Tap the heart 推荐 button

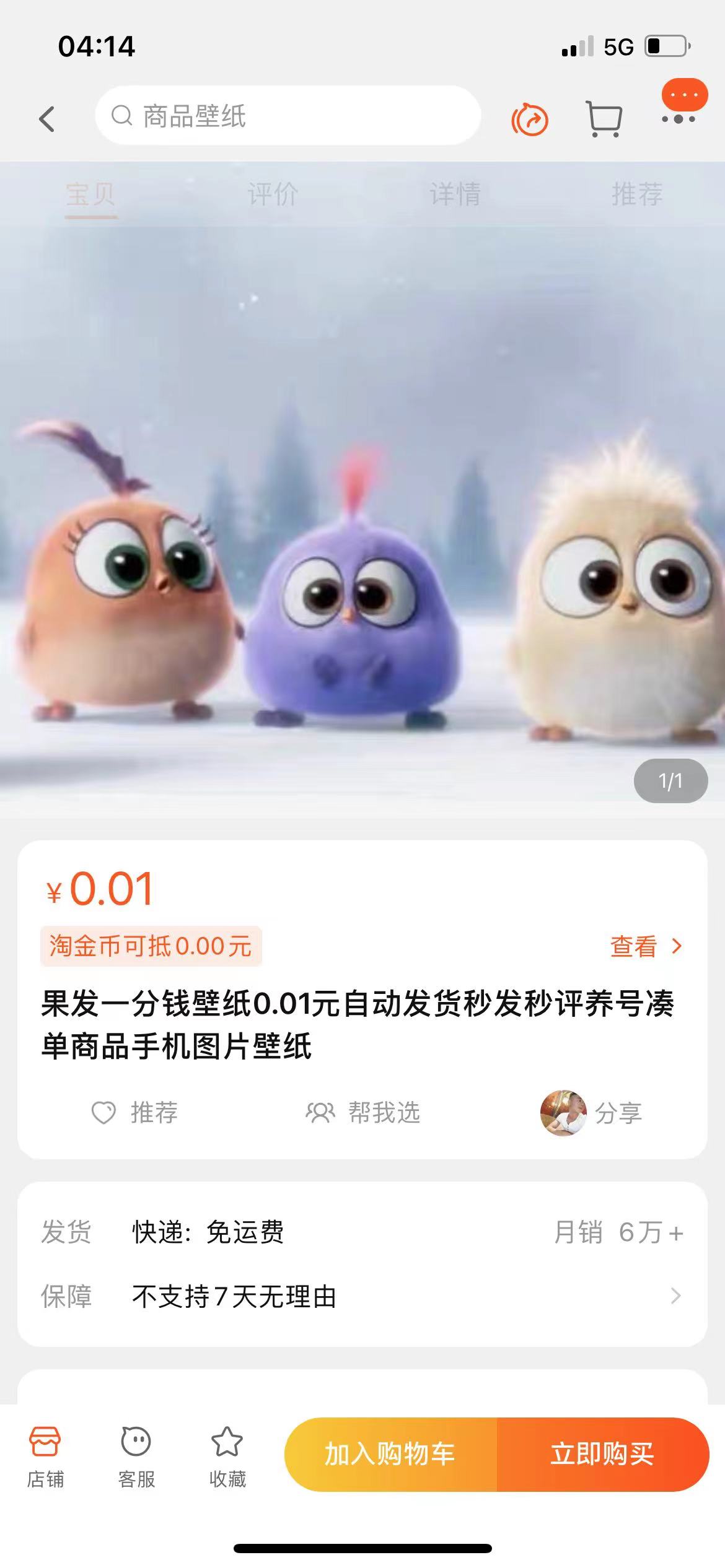pyautogui.click(x=135, y=1113)
